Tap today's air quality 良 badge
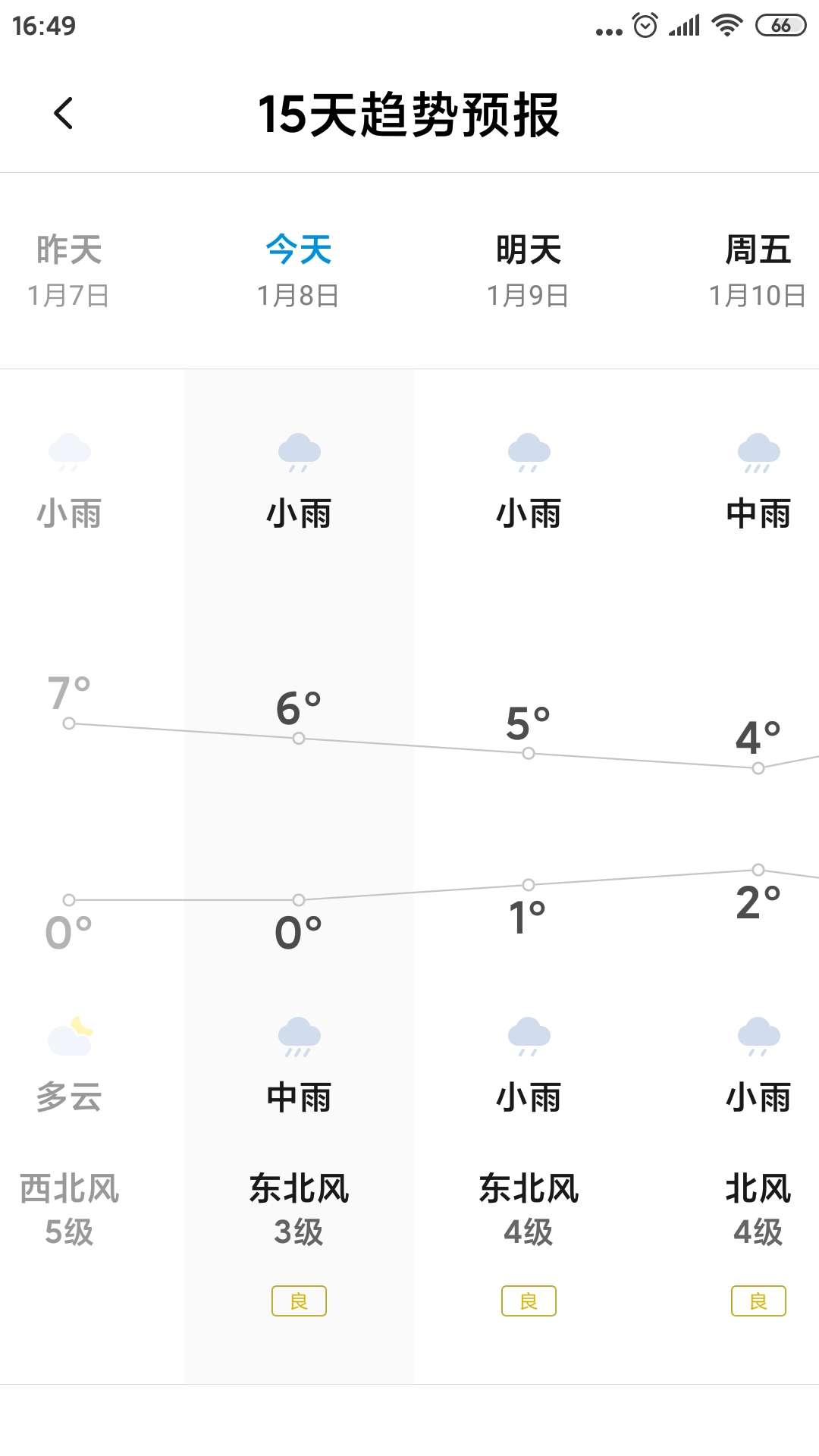The height and width of the screenshot is (1456, 819). (x=300, y=1300)
